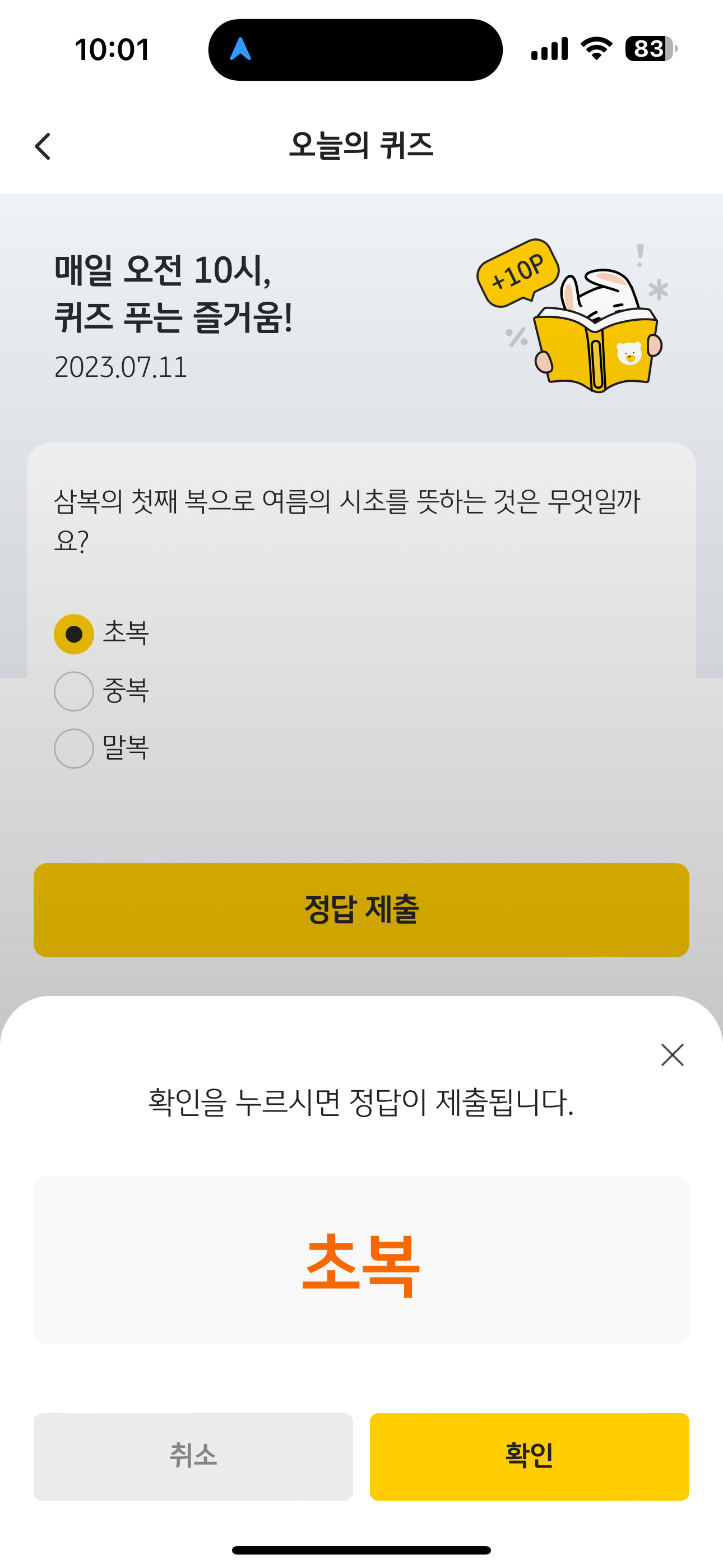This screenshot has height=1568, width=723.
Task: Go back using the top-left arrow
Action: [43, 146]
